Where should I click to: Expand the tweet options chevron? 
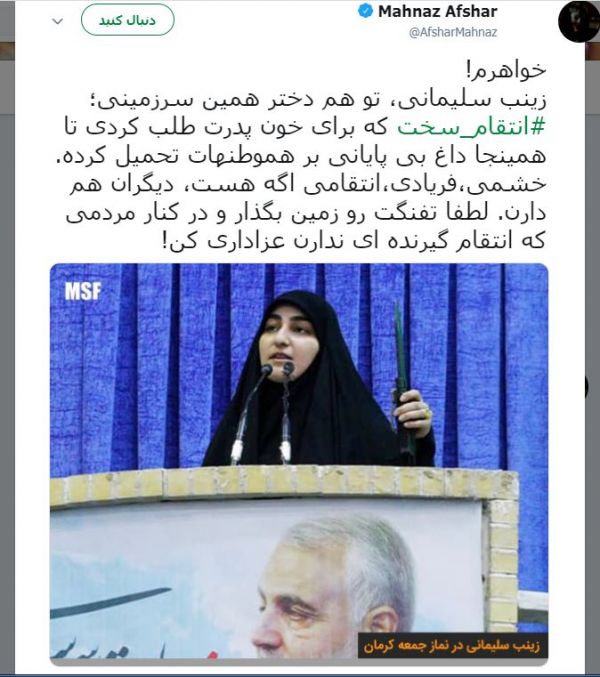click(x=58, y=20)
